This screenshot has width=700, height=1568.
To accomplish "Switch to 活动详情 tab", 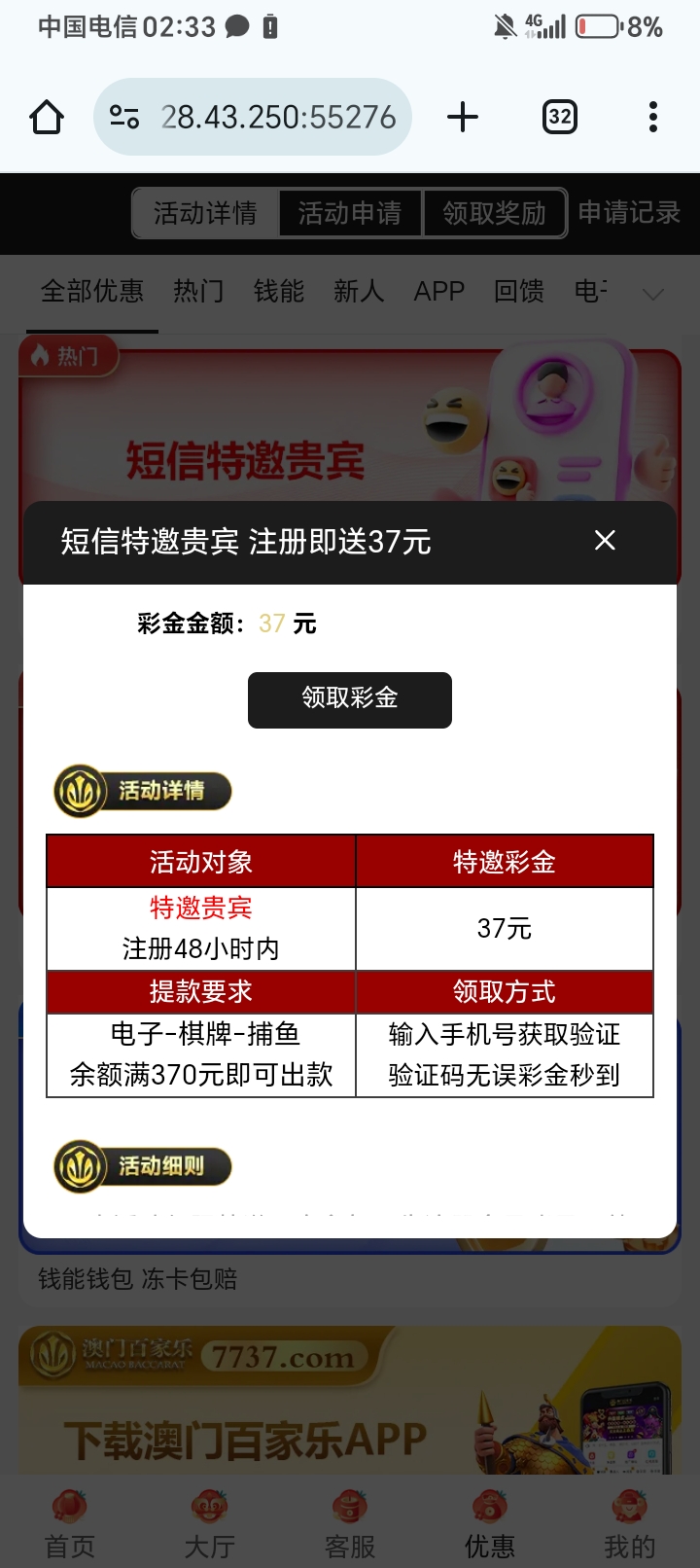I will point(205,213).
